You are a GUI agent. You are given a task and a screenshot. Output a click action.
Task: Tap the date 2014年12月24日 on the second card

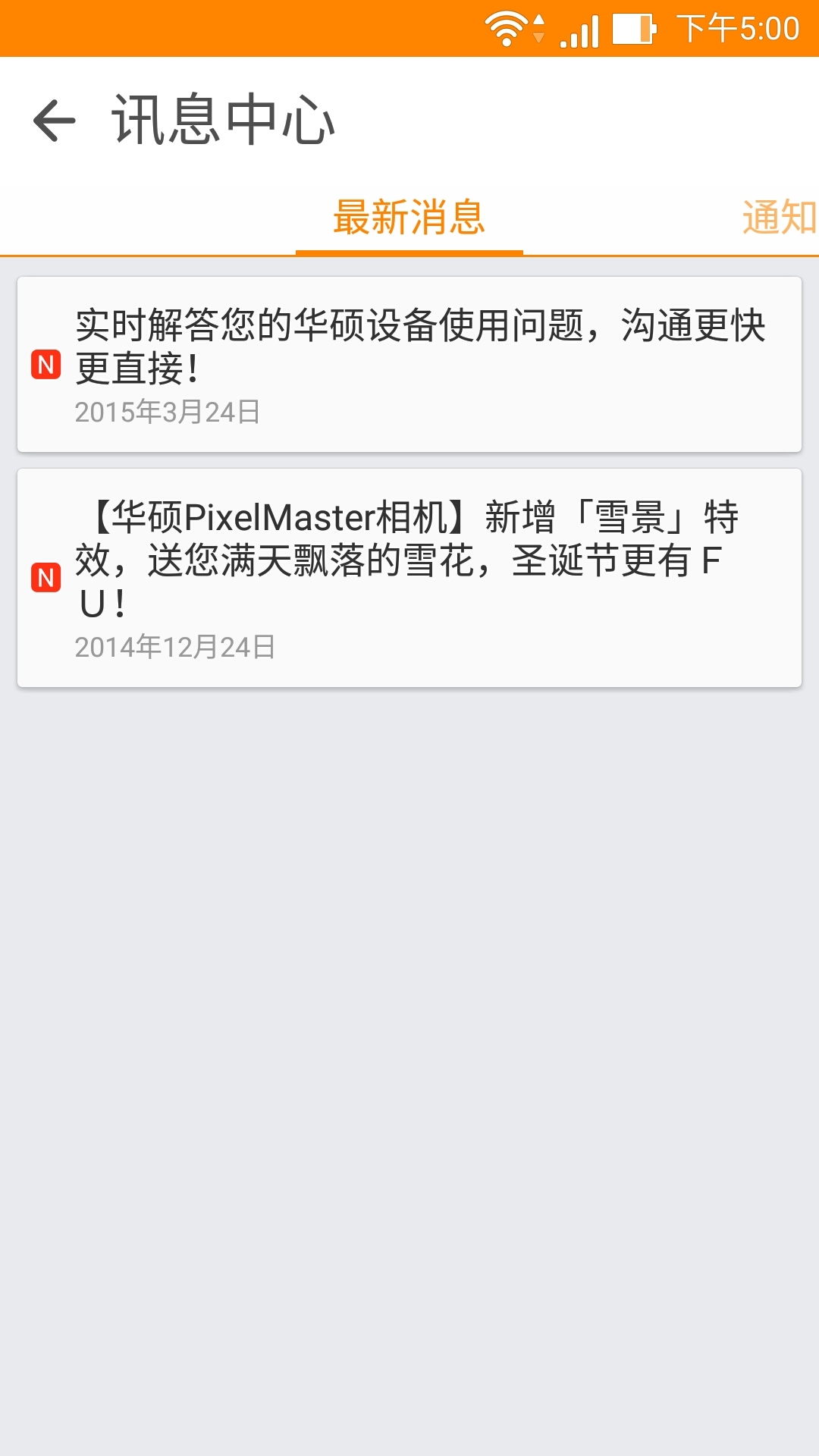click(176, 645)
